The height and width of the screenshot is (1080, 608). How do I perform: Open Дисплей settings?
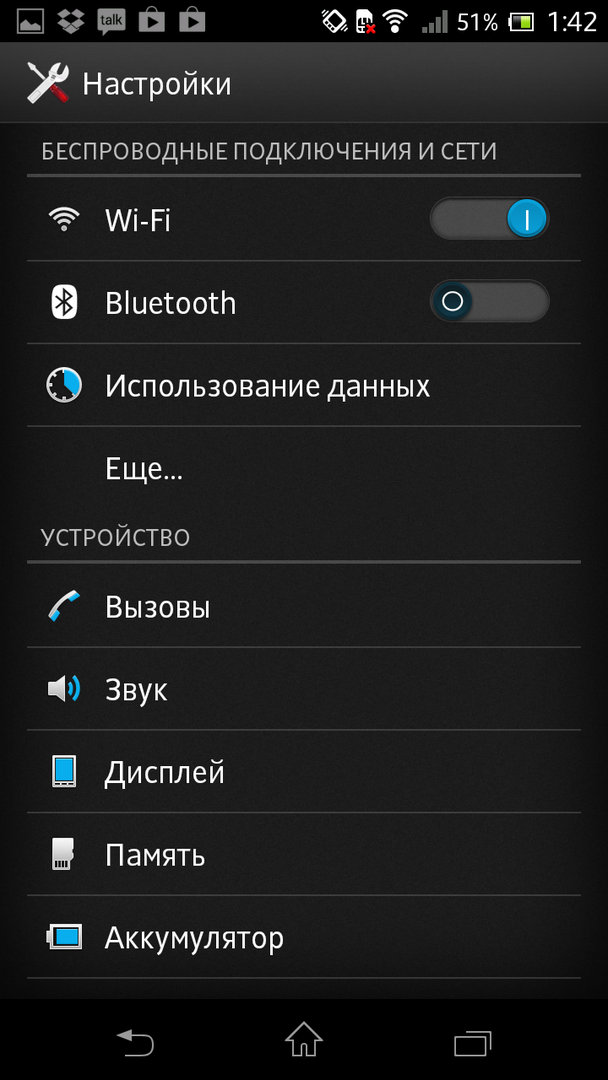click(165, 773)
